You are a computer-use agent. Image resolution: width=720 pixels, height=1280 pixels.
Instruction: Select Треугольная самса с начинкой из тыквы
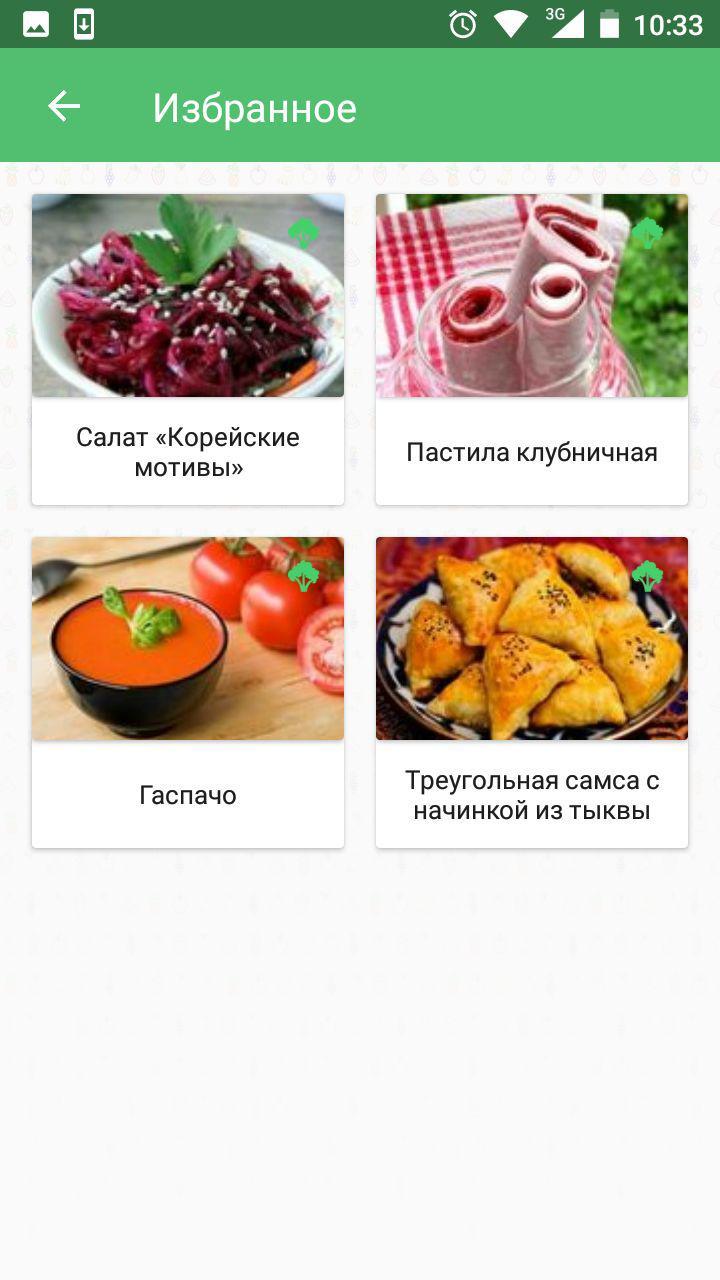[532, 692]
